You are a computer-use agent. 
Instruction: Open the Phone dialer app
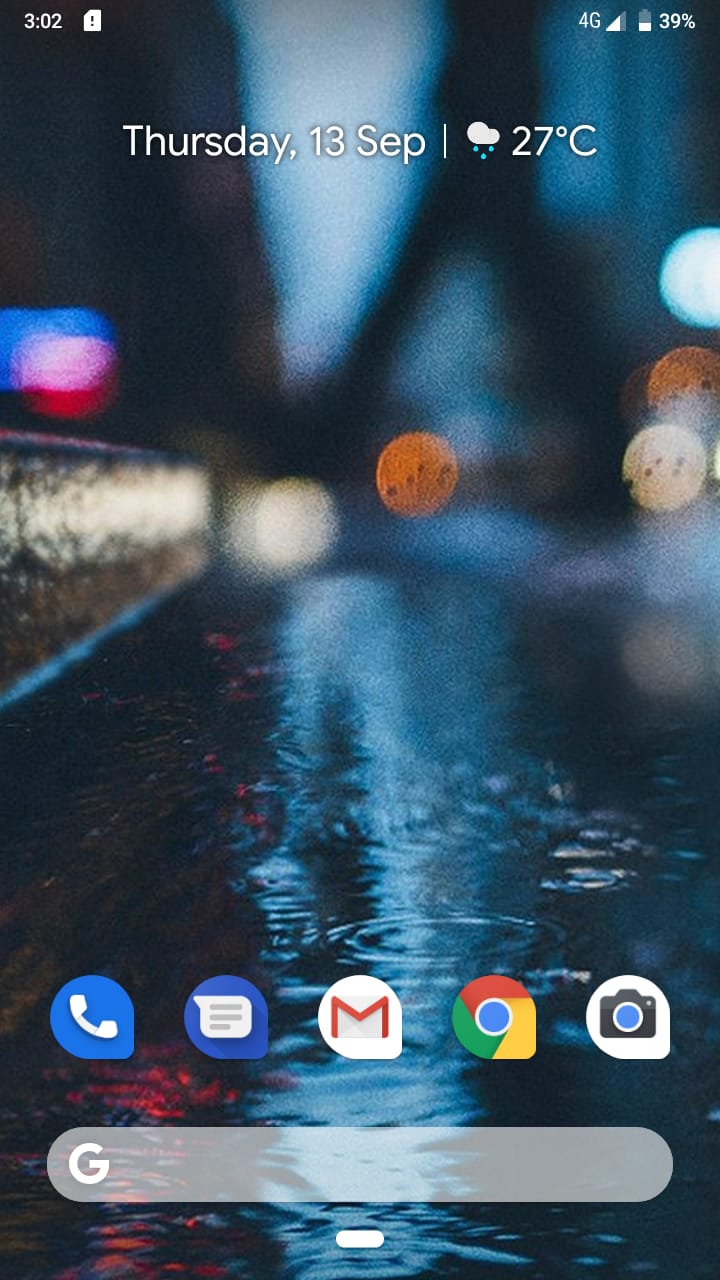pos(92,1017)
